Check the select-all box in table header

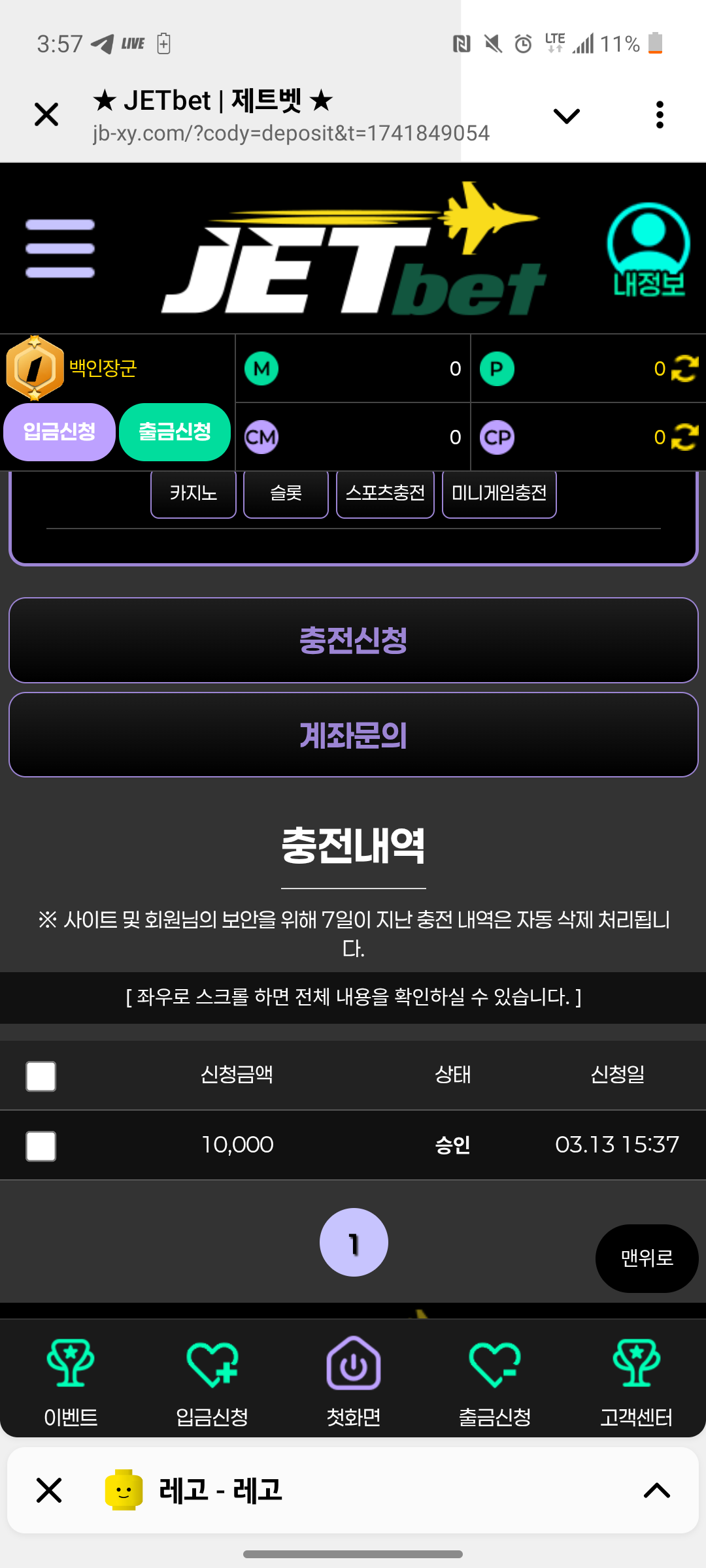pos(41,1076)
